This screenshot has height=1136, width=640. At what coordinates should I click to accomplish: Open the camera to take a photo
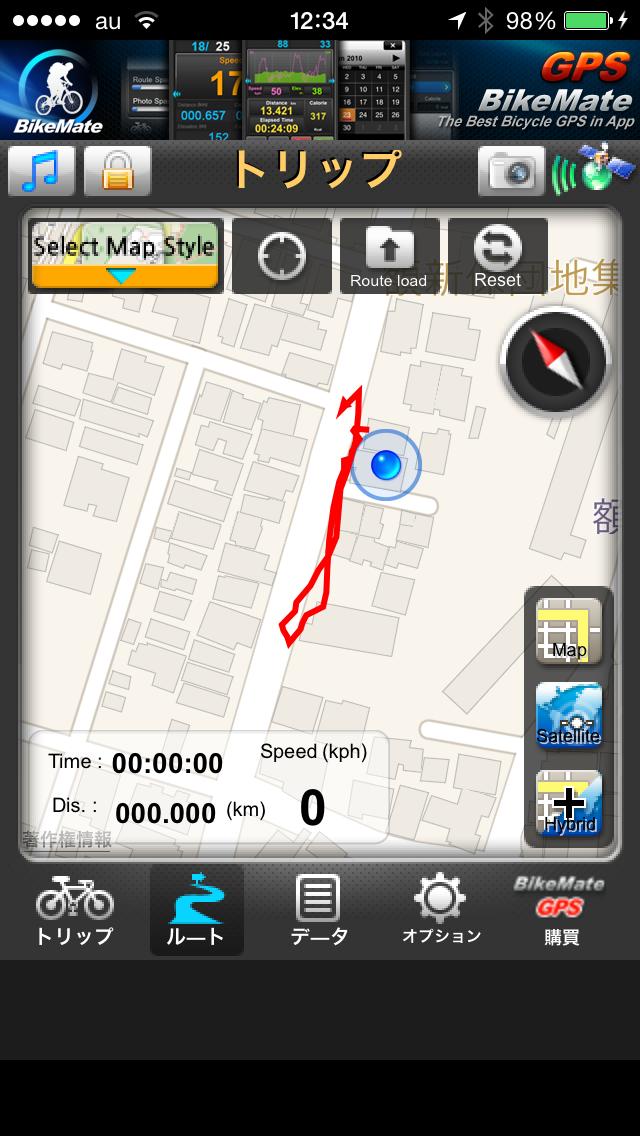tap(511, 171)
